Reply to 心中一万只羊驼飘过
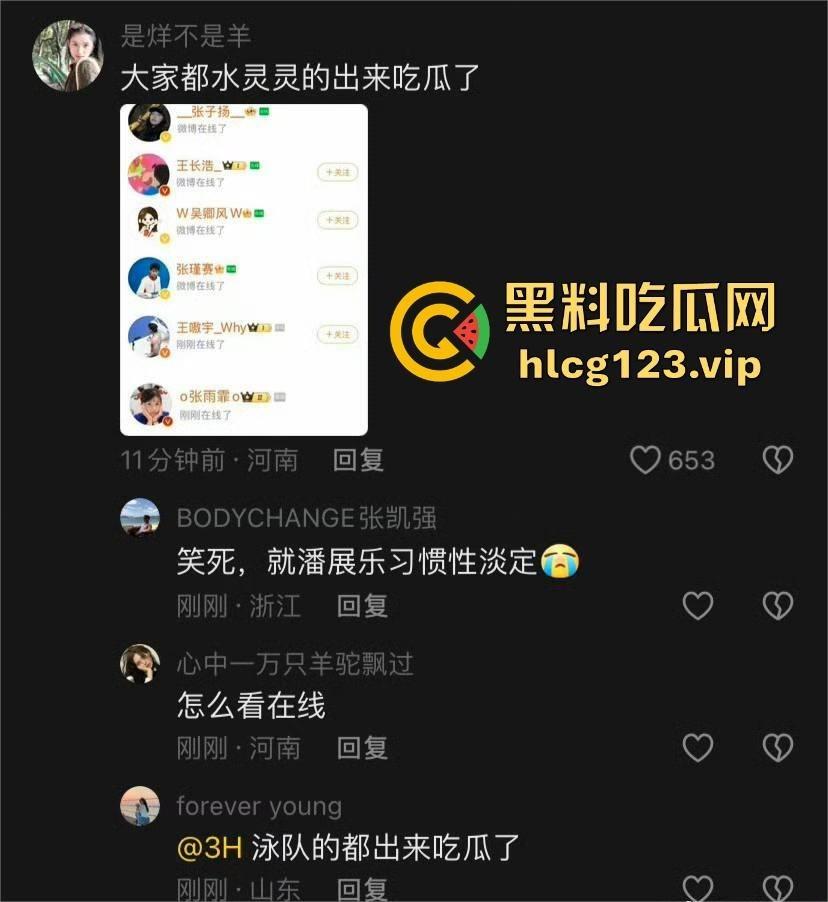The height and width of the screenshot is (902, 828). tap(362, 747)
